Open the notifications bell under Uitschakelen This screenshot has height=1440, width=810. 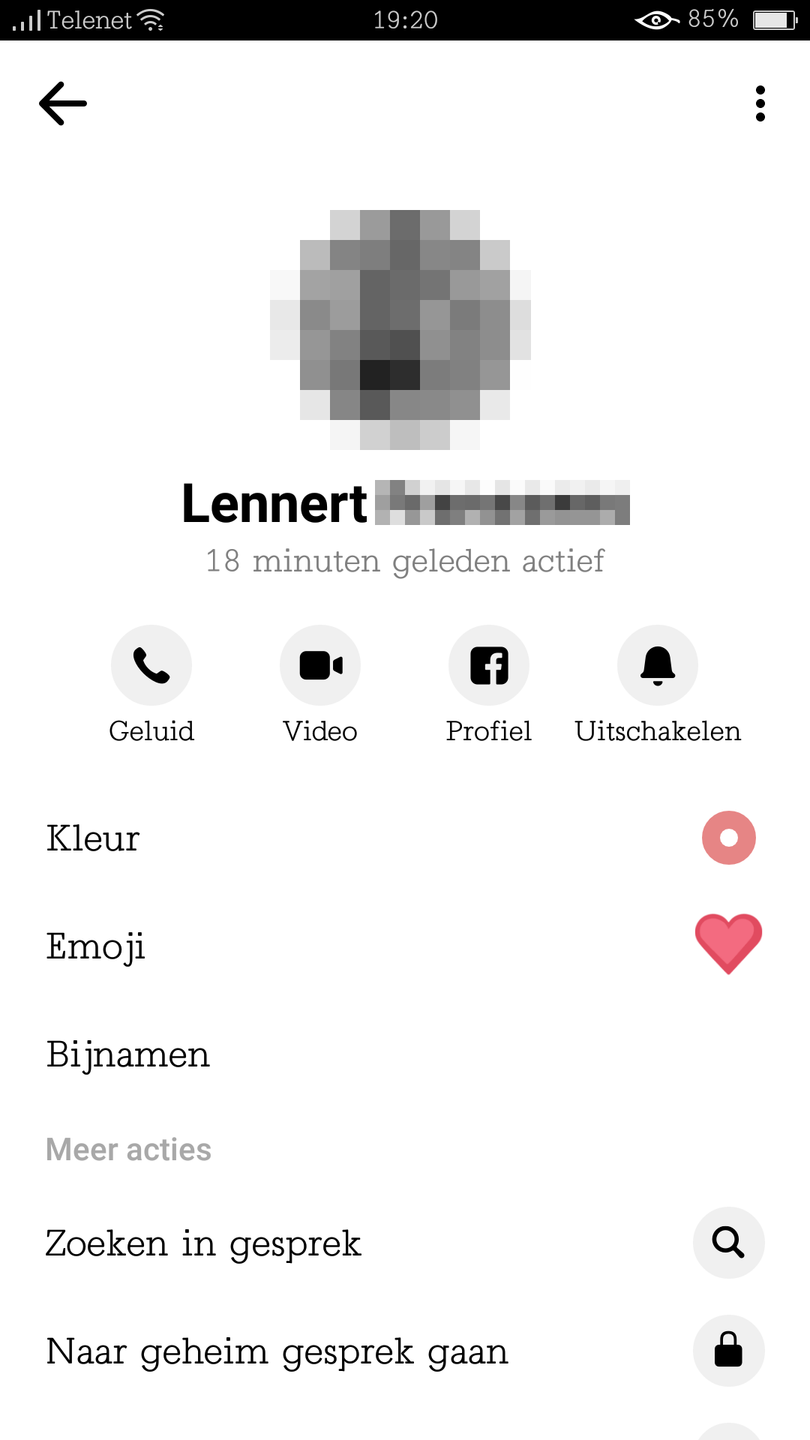click(657, 665)
